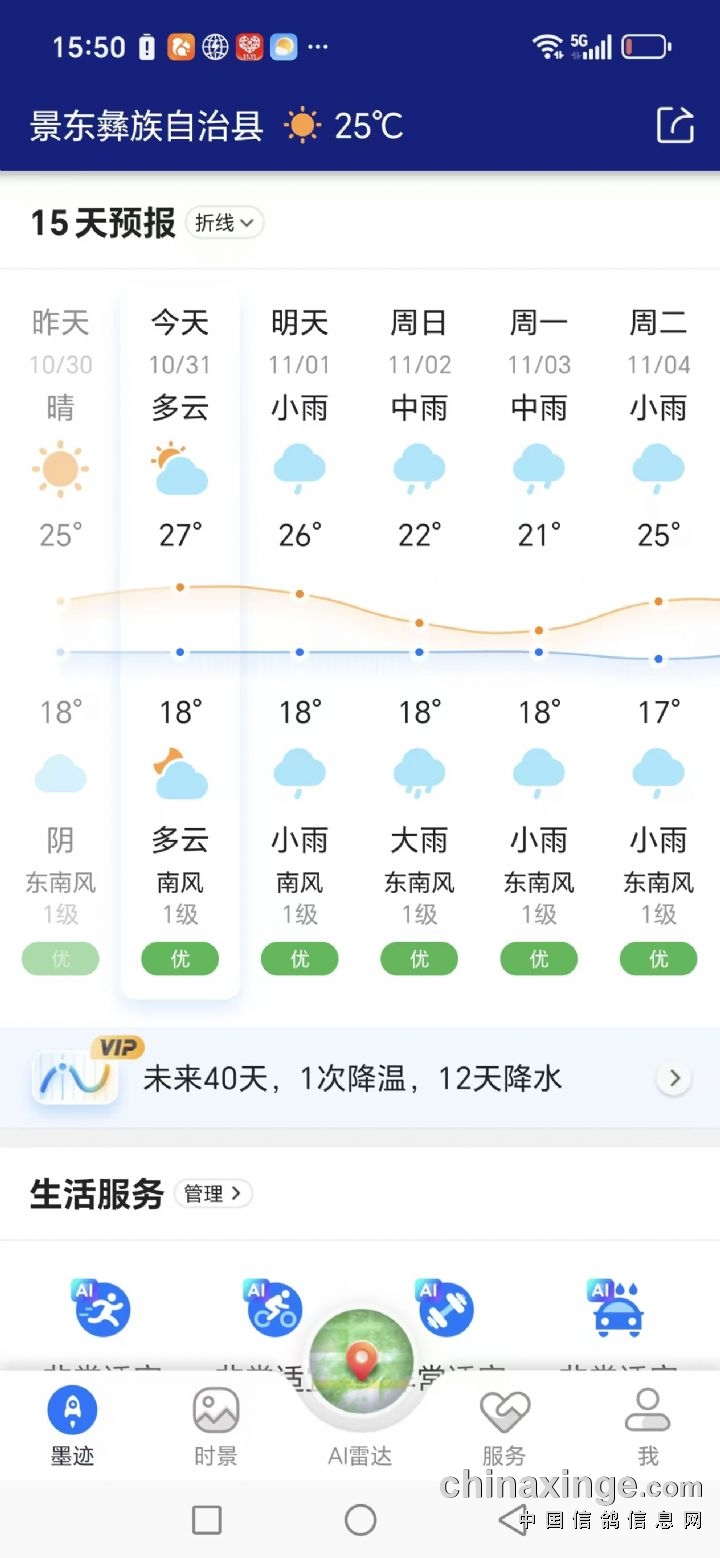
Task: Tap the system home button
Action: [x=360, y=1520]
